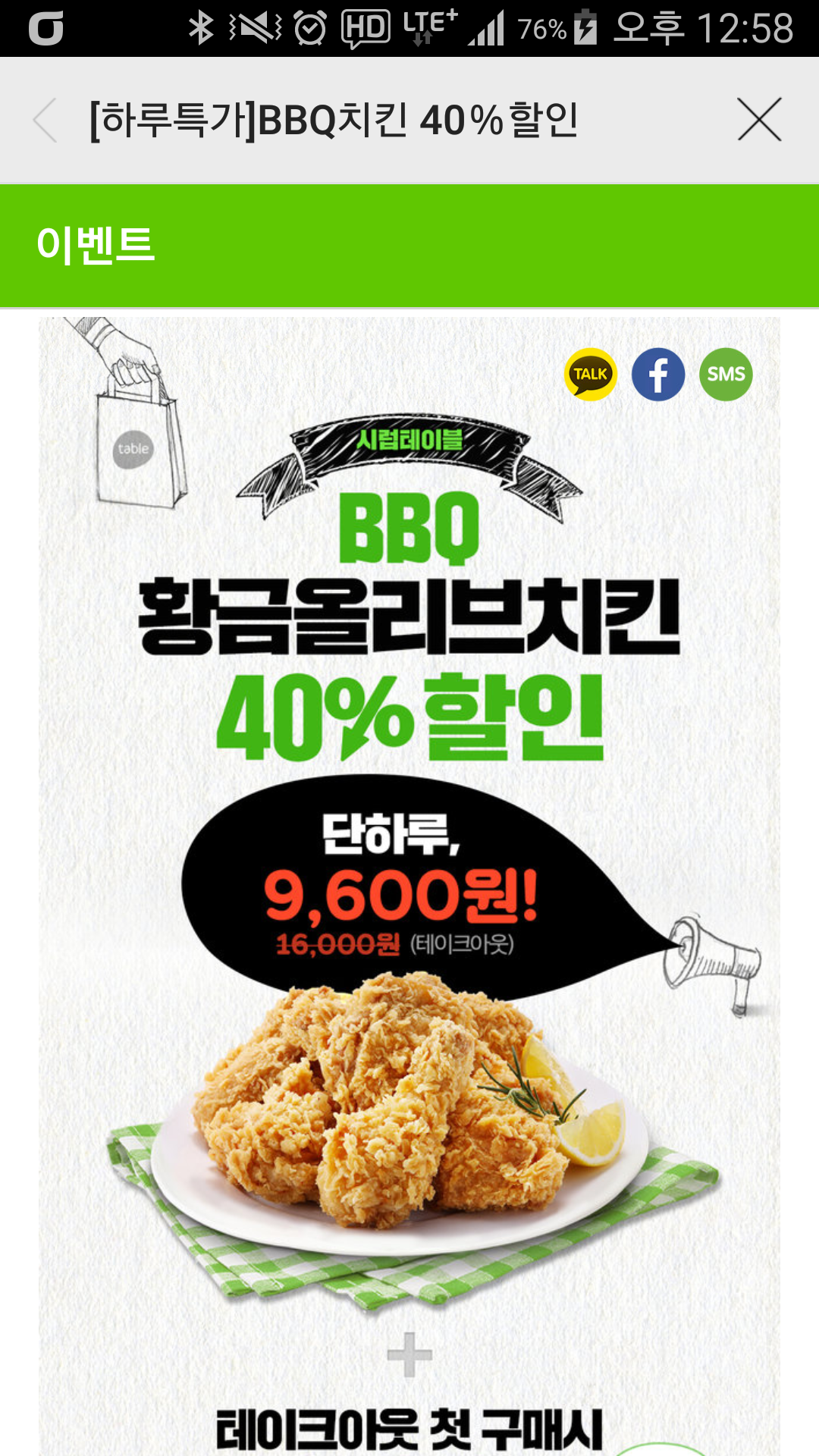Share the event via KakaoTalk
This screenshot has width=819, height=1456.
pos(591,375)
